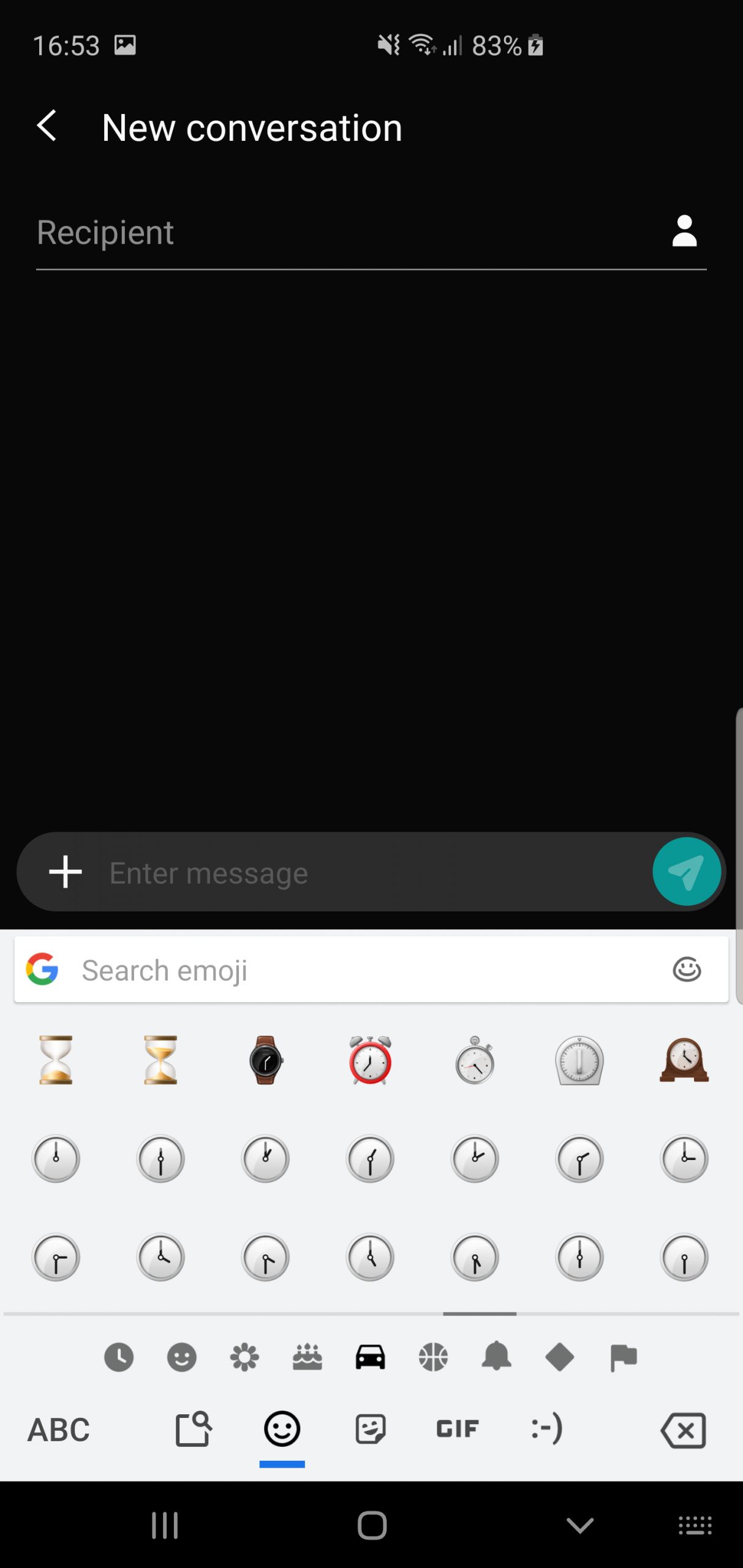
Task: Insert the red alarm clock emoji
Action: click(370, 1060)
